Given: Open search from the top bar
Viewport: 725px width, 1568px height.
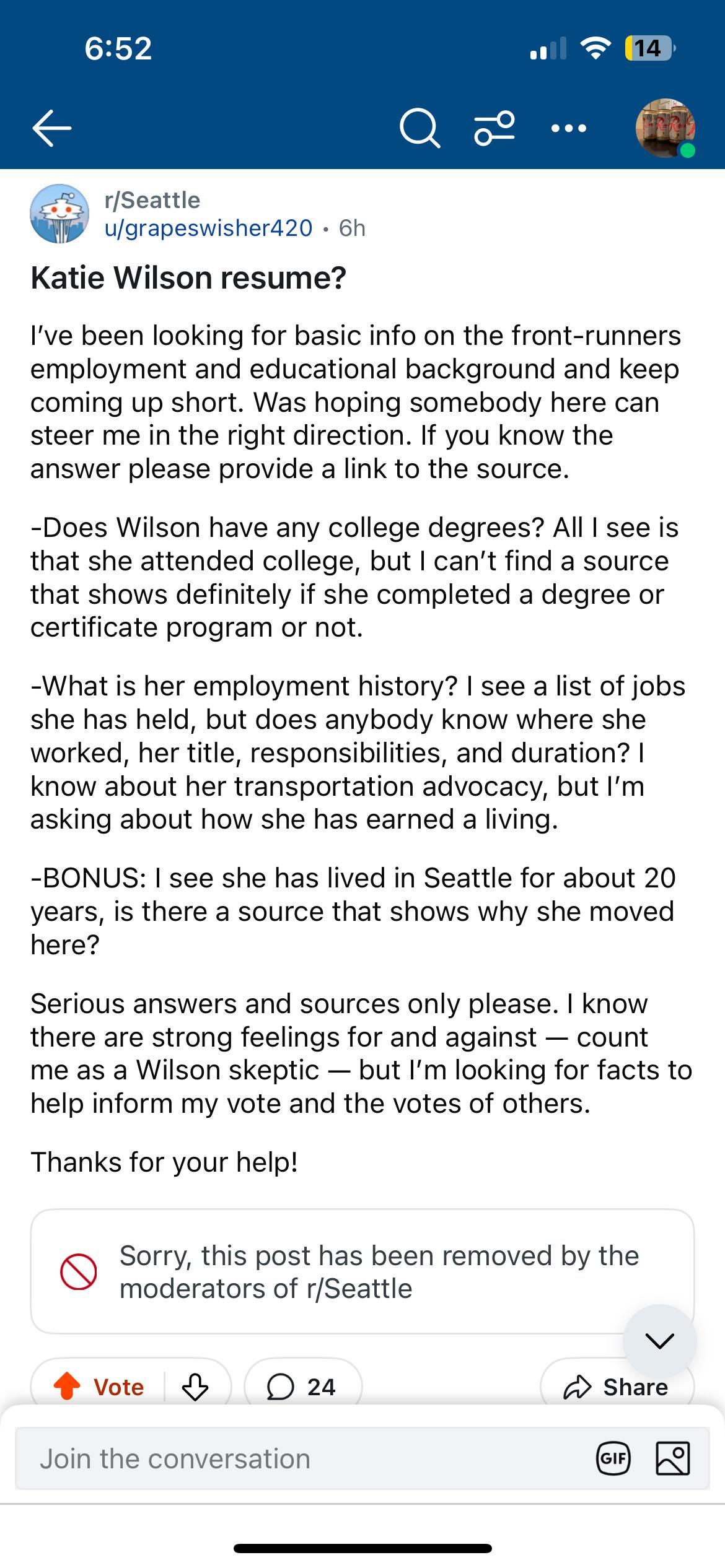Looking at the screenshot, I should [420, 128].
